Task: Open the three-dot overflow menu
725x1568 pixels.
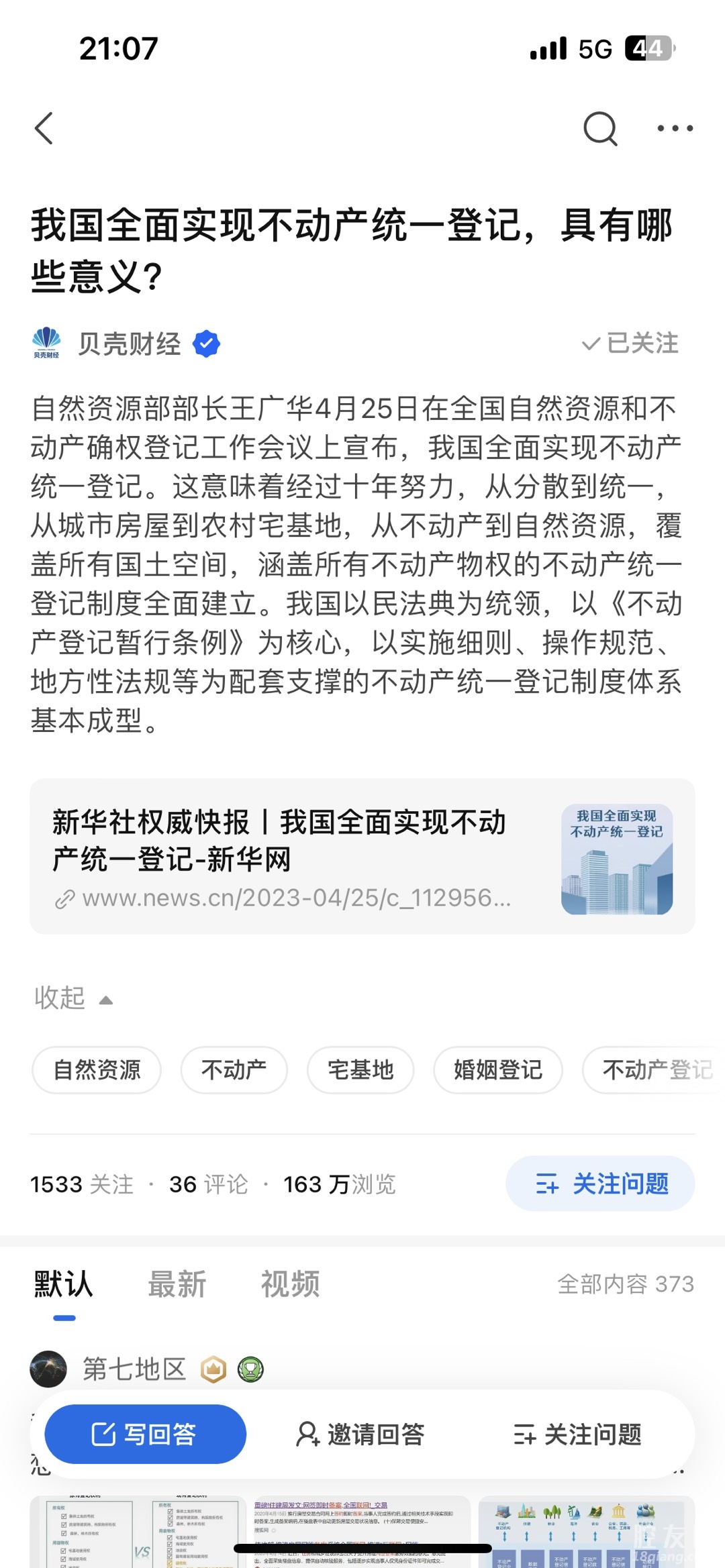Action: click(675, 128)
